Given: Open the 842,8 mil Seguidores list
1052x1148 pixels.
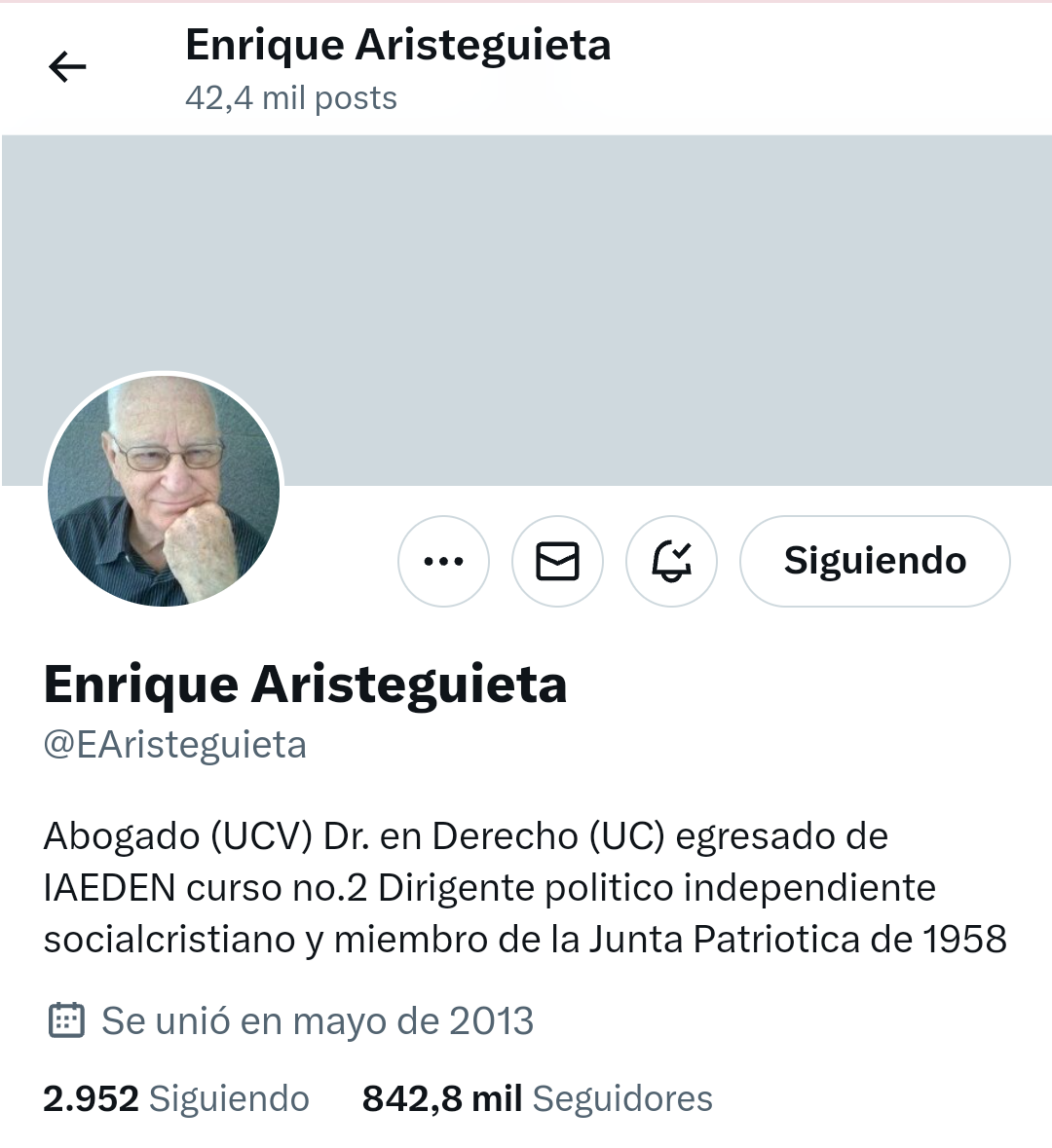Looking at the screenshot, I should (537, 1098).
